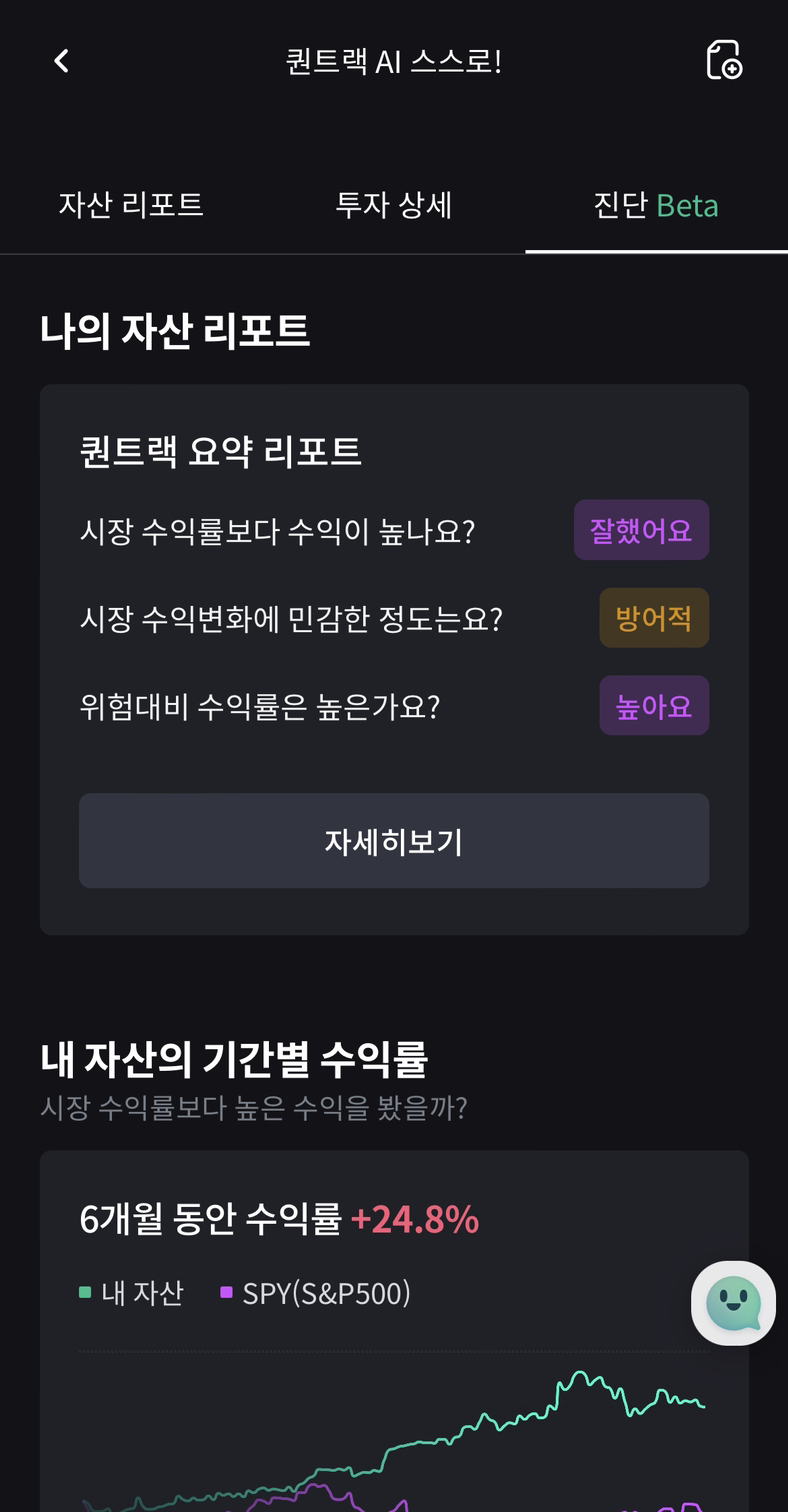Tap the purple square legend marker for SPY
Screen dimensions: 788x1512
tap(226, 1292)
